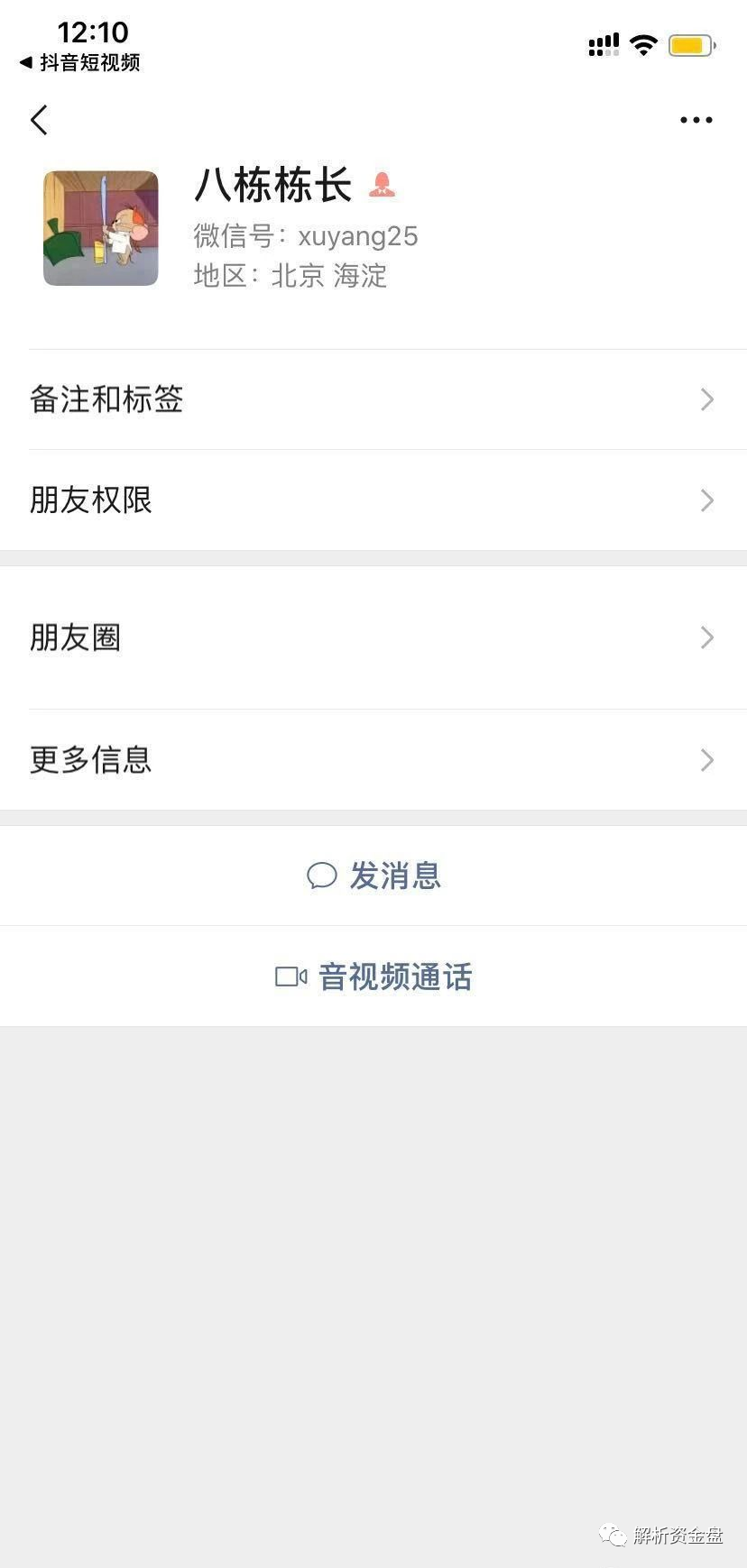Open 备注和标签 settings

pyautogui.click(x=373, y=399)
